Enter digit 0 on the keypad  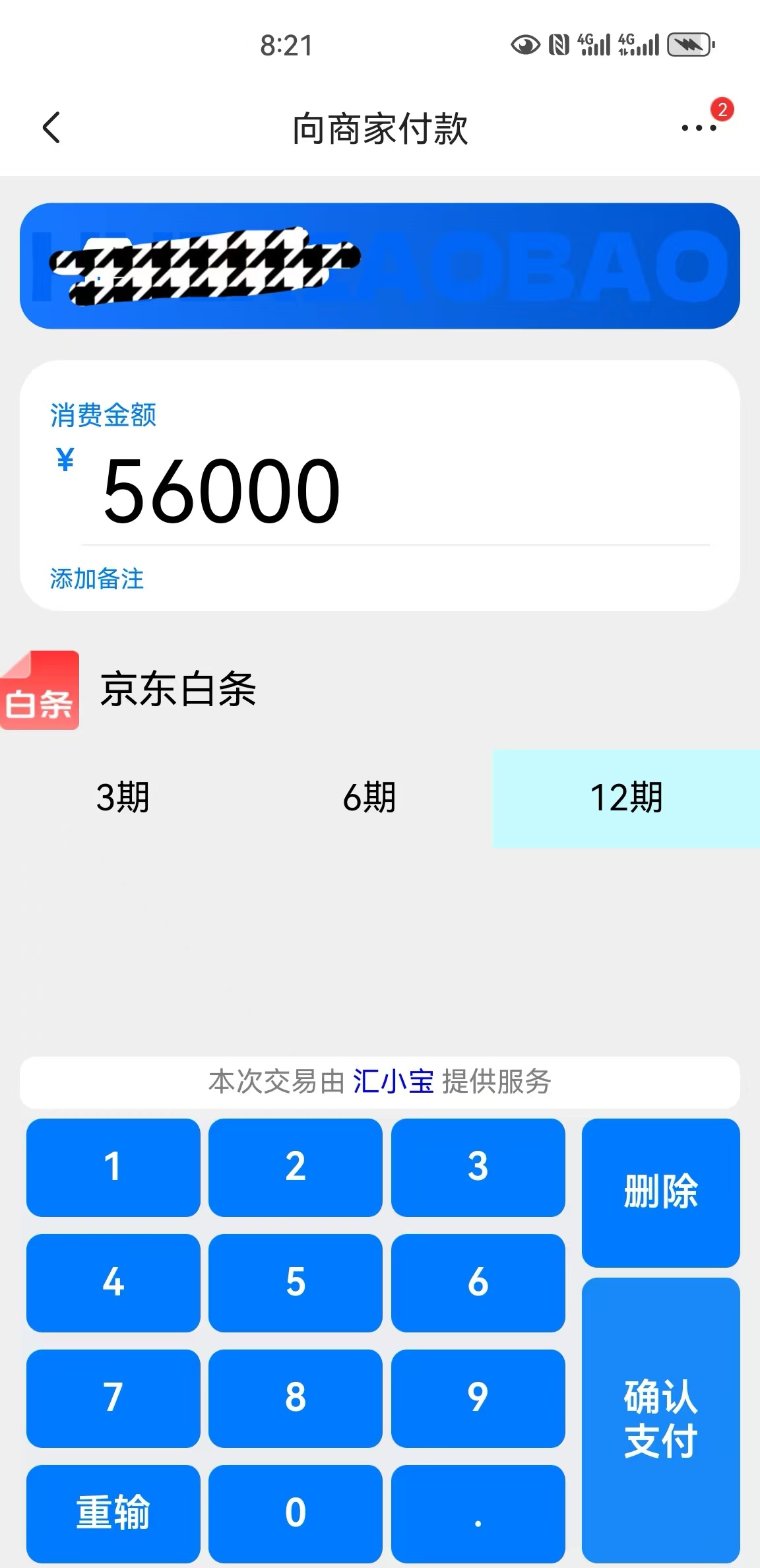click(x=295, y=1513)
